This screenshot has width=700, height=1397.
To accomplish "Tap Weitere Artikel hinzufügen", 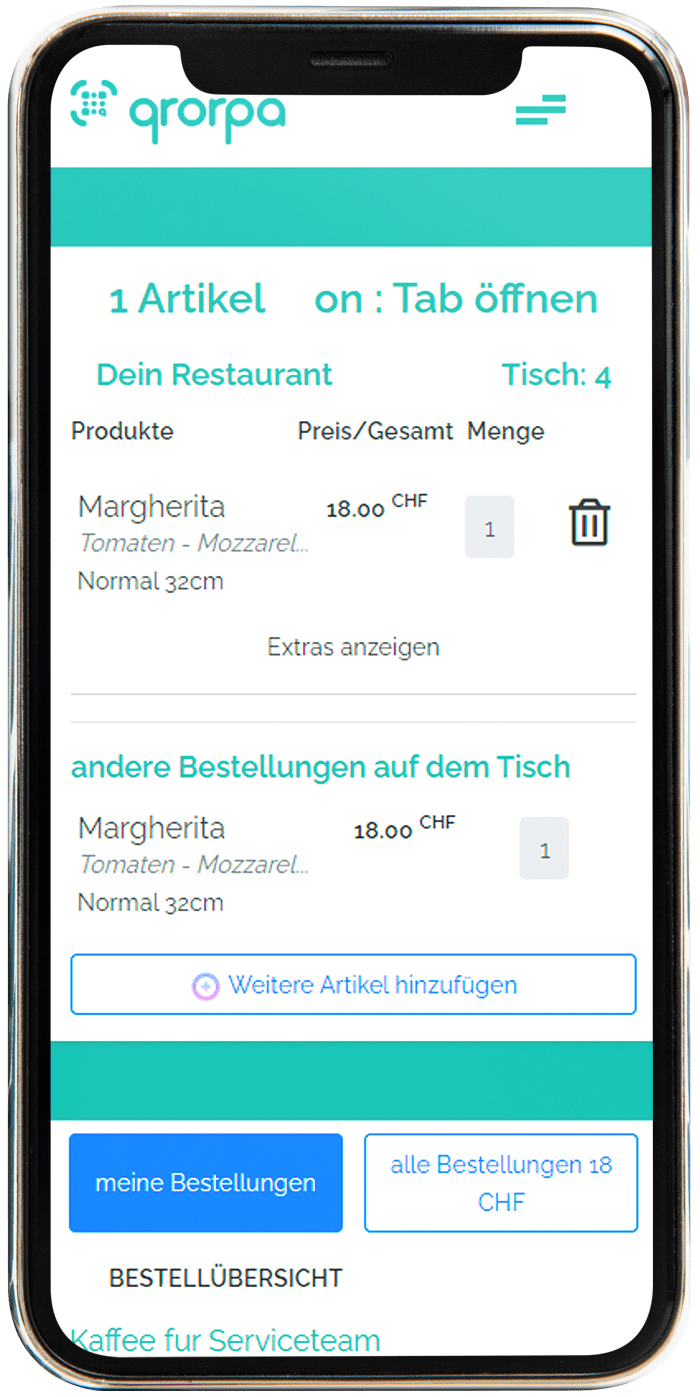I will click(353, 985).
